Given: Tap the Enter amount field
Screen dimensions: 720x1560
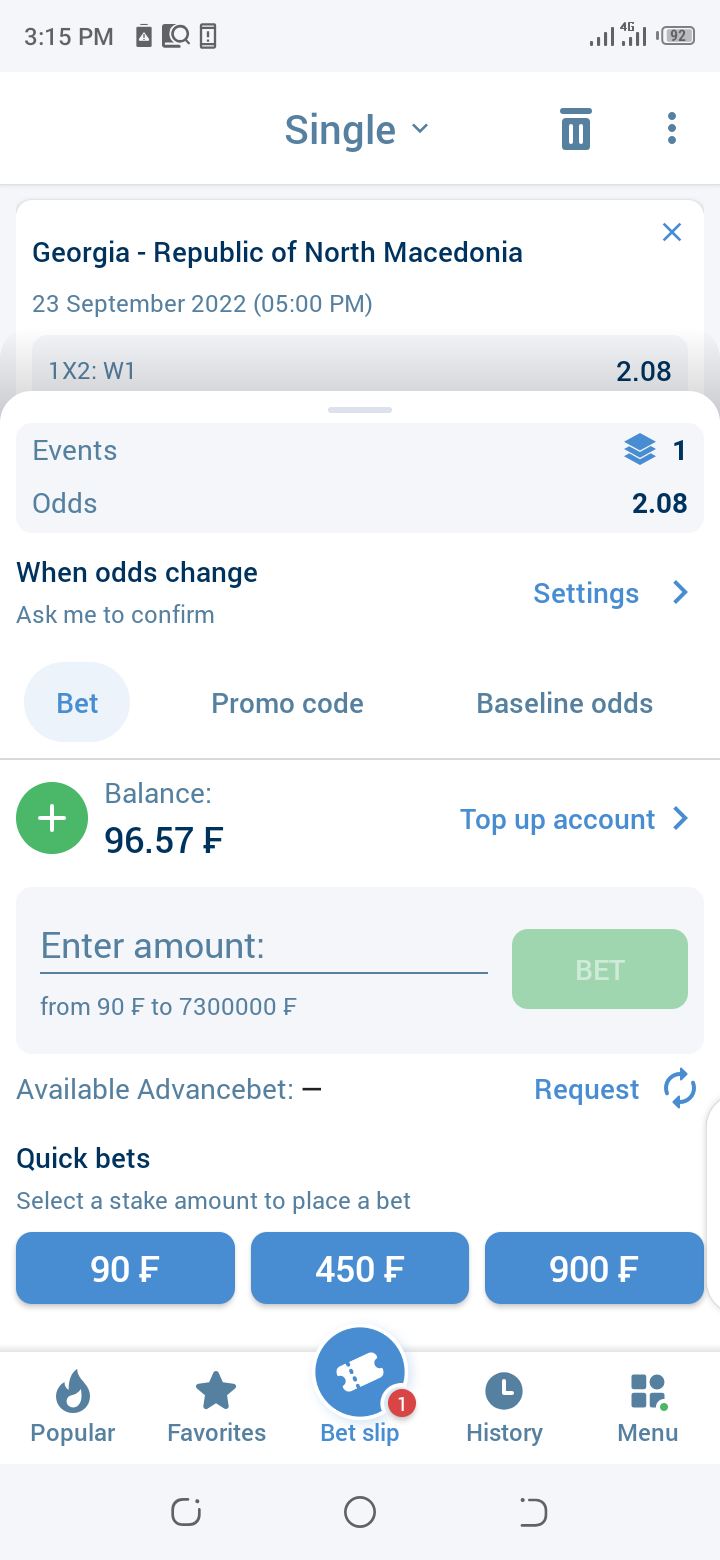Looking at the screenshot, I should pyautogui.click(x=260, y=945).
